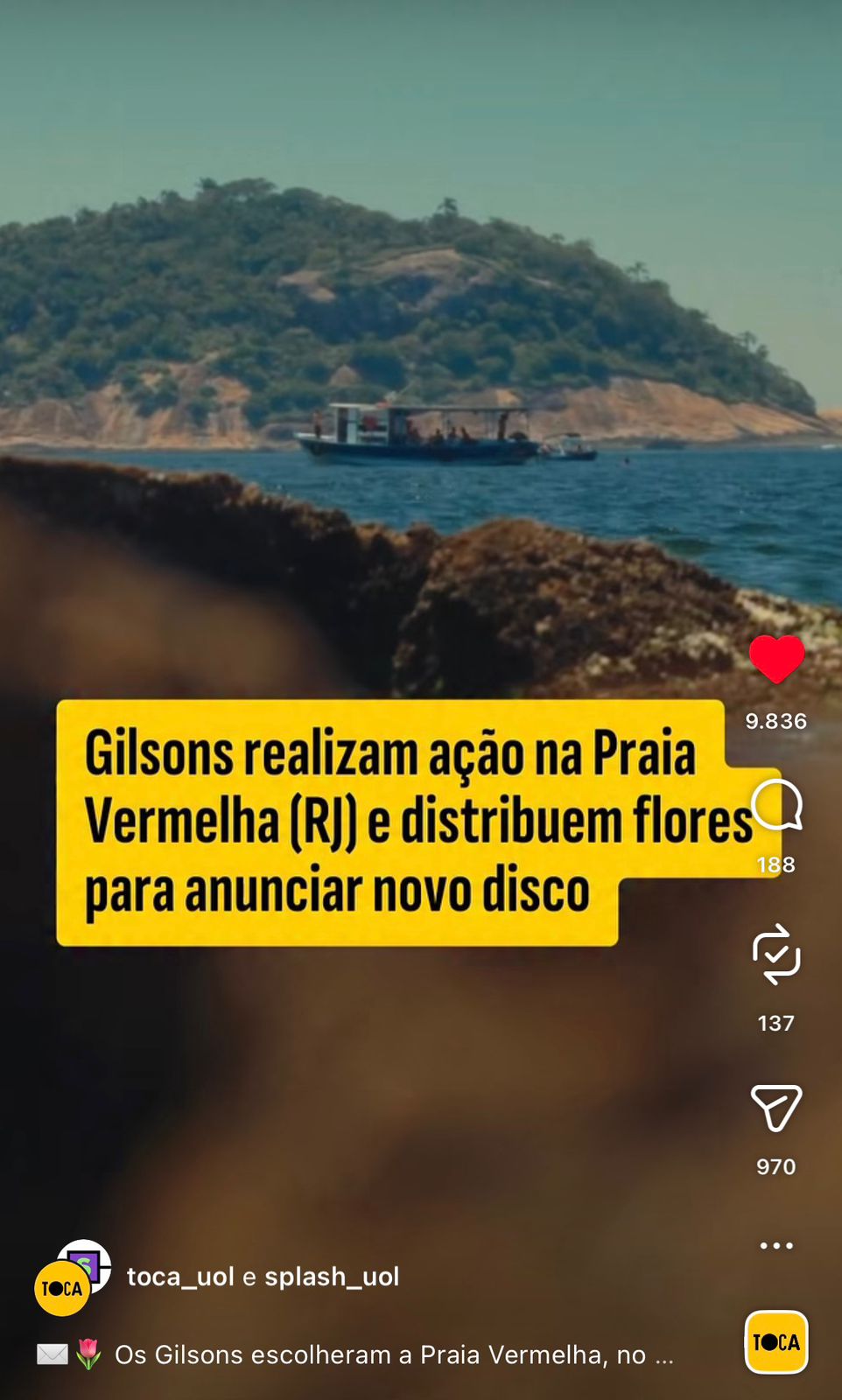This screenshot has width=842, height=1400.
Task: Open the TOCA audio thumbnail
Action: point(776,1341)
